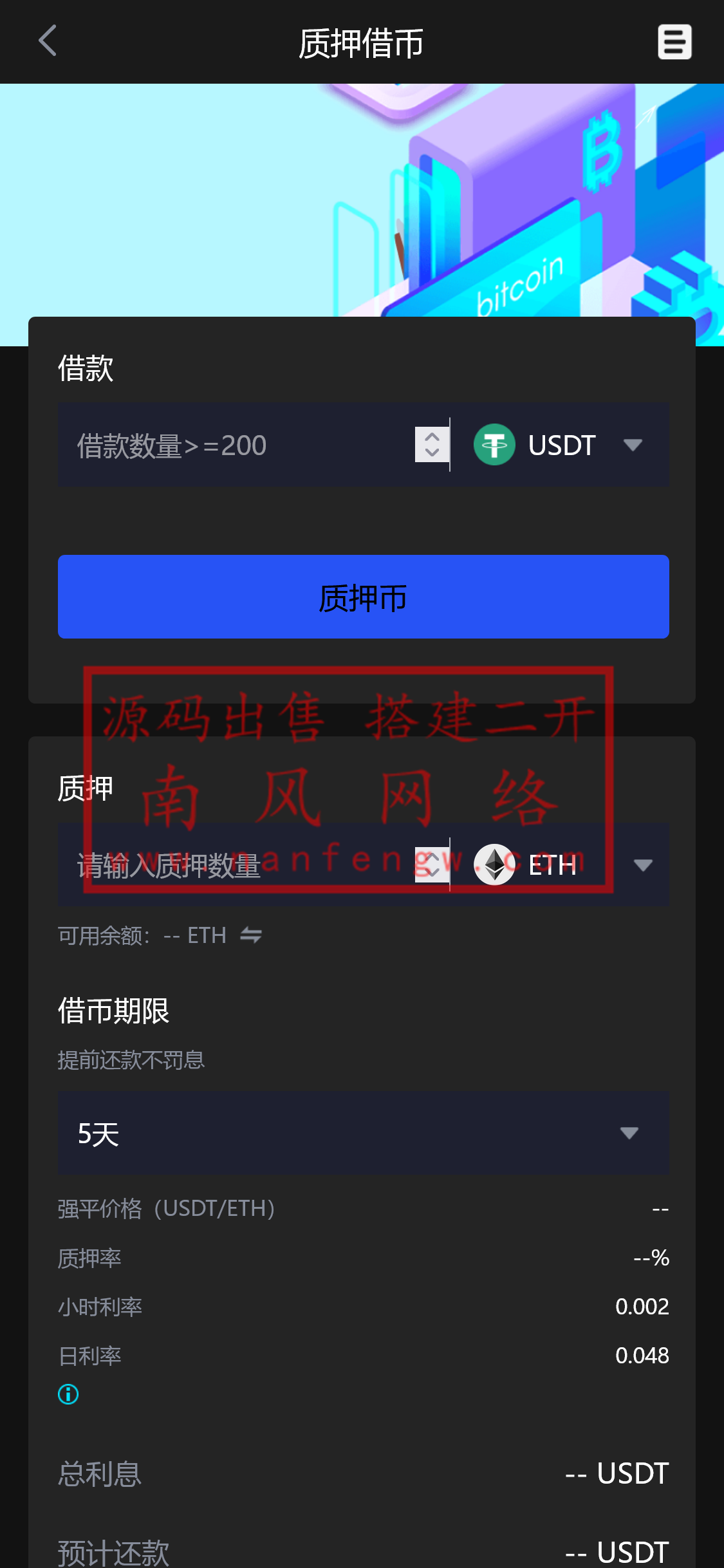Image resolution: width=724 pixels, height=1568 pixels.
Task: Expand the 5天 loan term dropdown
Action: point(363,1134)
